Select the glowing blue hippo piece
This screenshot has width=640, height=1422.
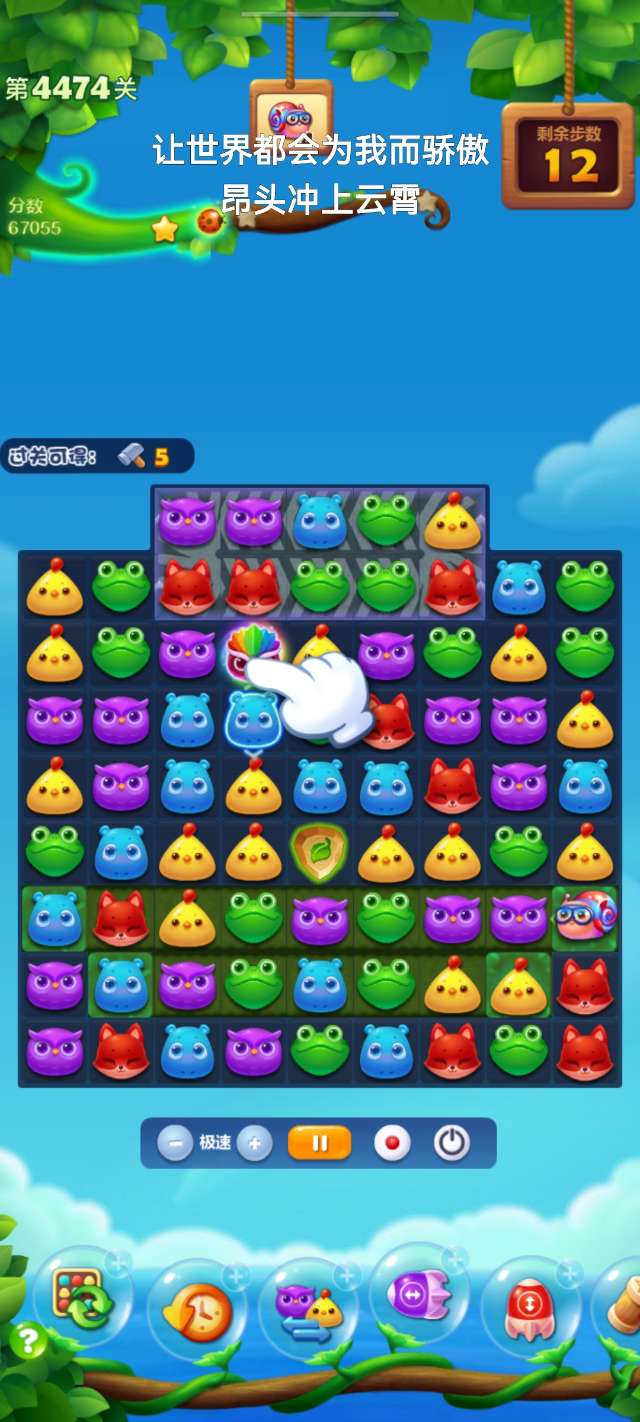tap(252, 719)
